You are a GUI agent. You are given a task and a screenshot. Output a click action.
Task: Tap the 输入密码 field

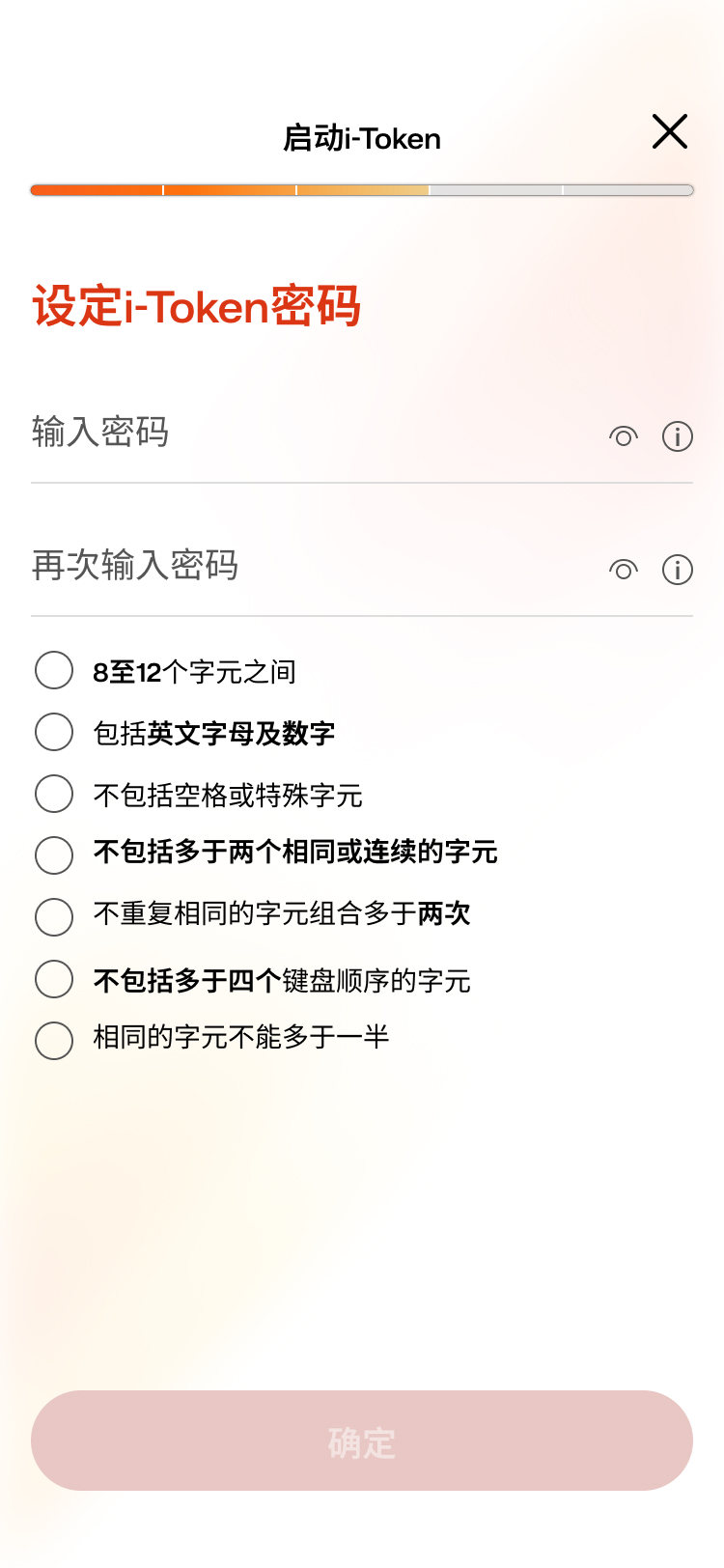[x=309, y=434]
